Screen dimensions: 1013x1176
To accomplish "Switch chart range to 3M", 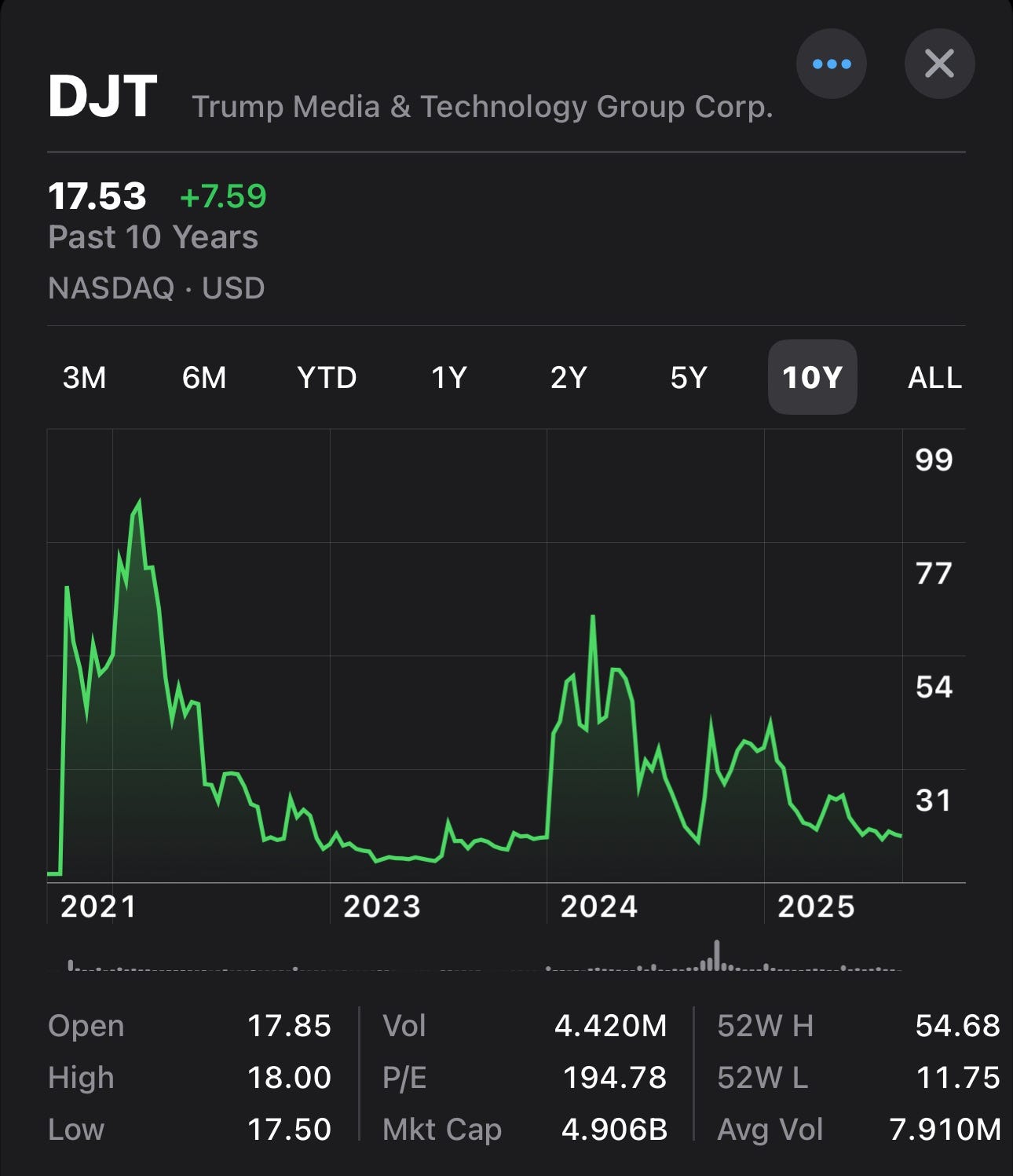I will point(84,378).
